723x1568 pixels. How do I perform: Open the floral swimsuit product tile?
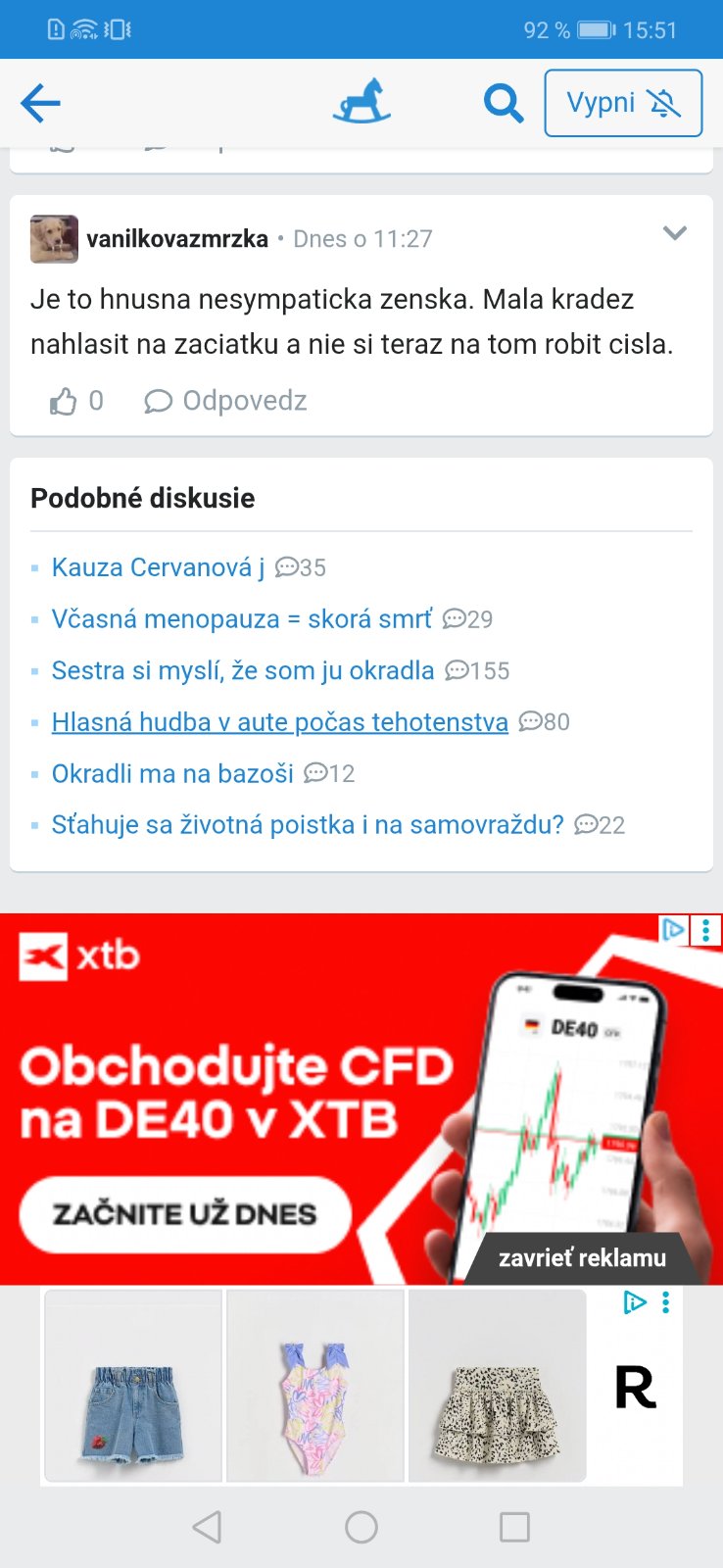point(315,1385)
